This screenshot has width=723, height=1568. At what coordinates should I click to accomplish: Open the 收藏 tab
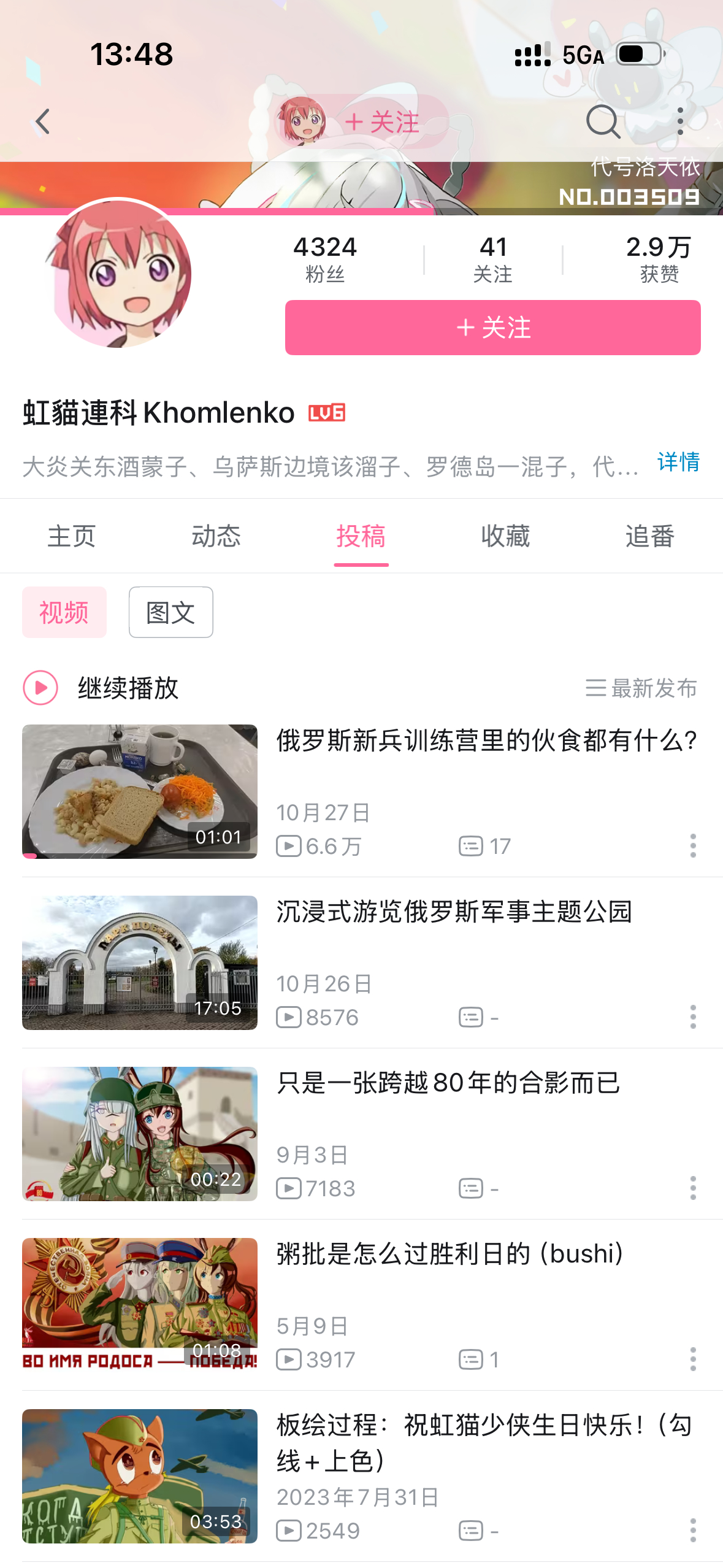[505, 536]
